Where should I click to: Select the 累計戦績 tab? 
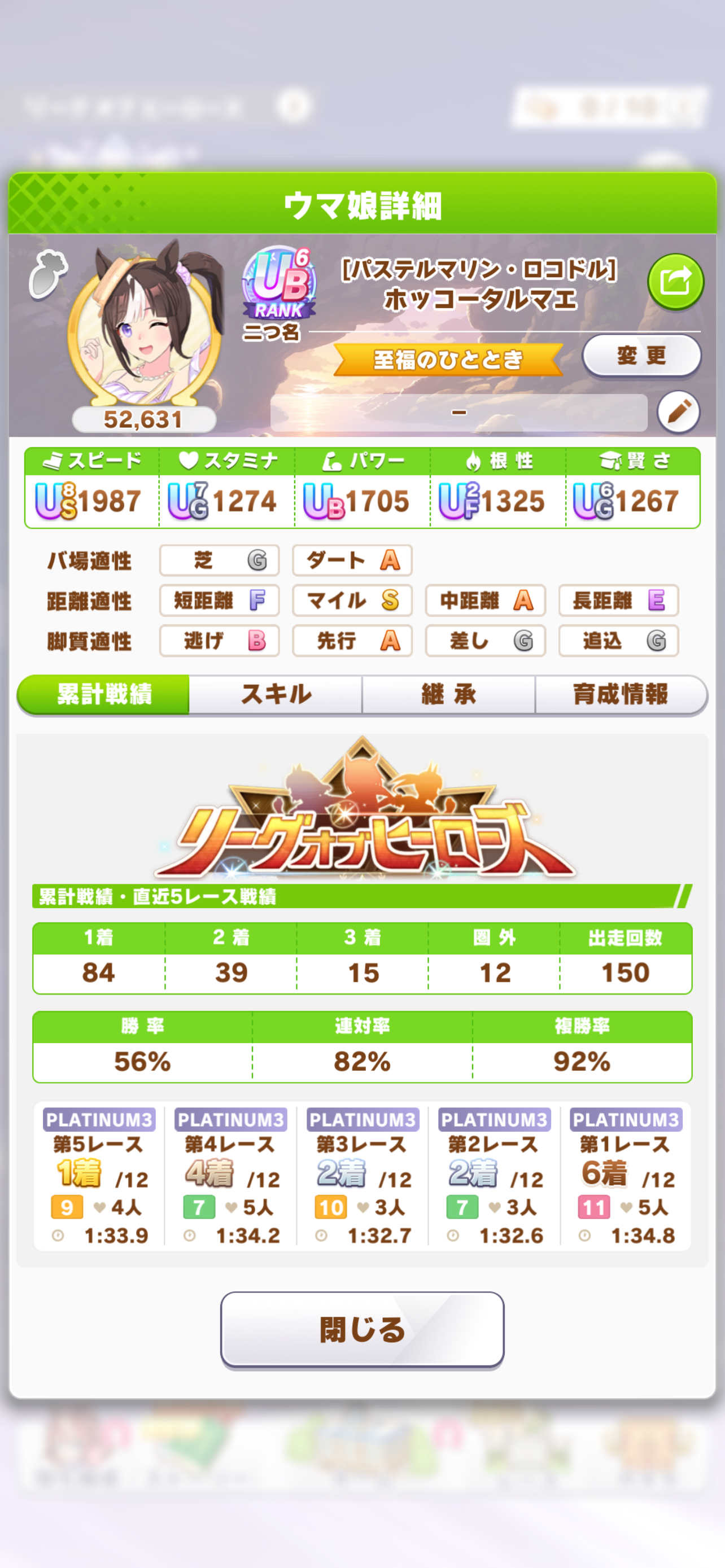point(103,694)
